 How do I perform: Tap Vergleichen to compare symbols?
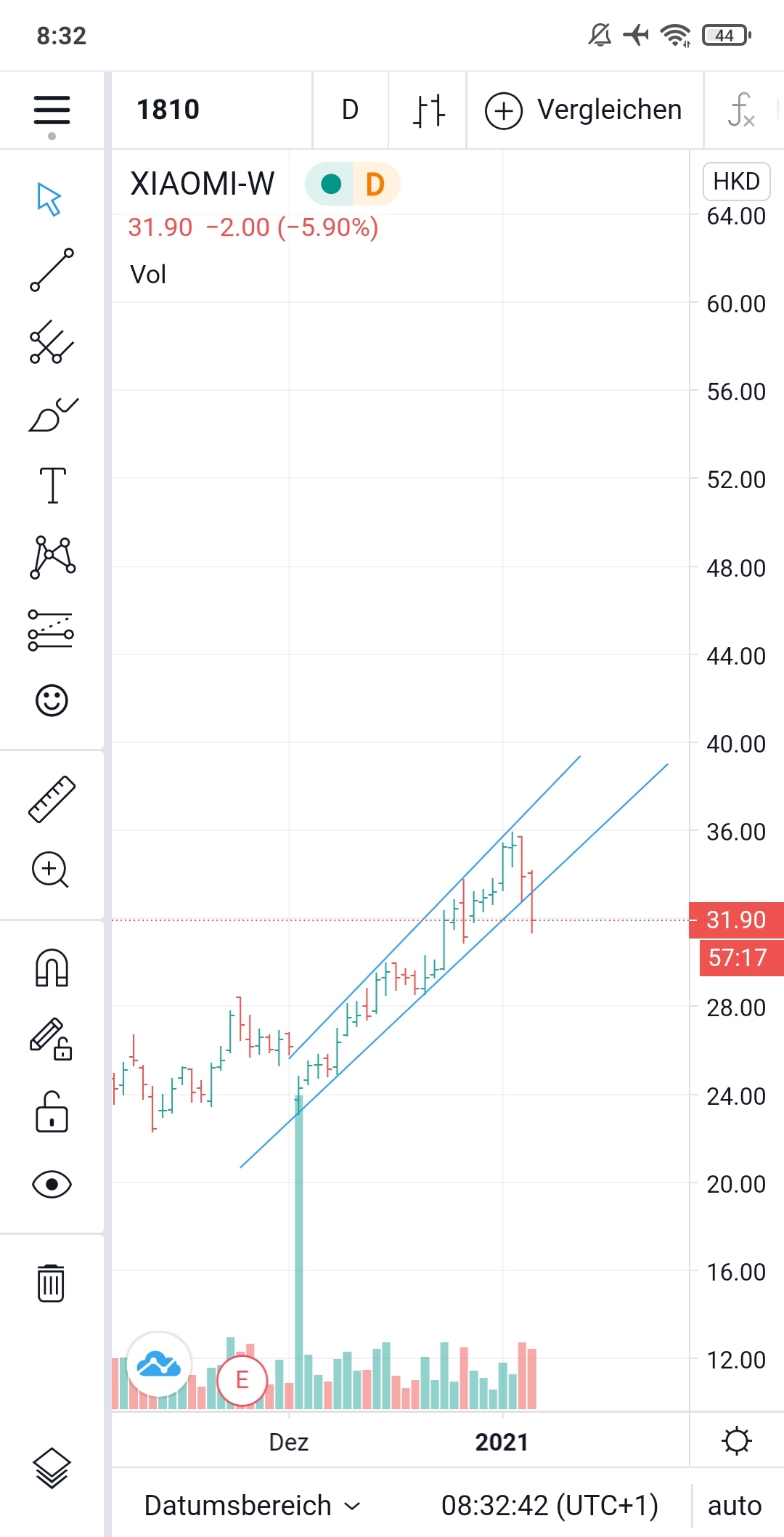[584, 110]
